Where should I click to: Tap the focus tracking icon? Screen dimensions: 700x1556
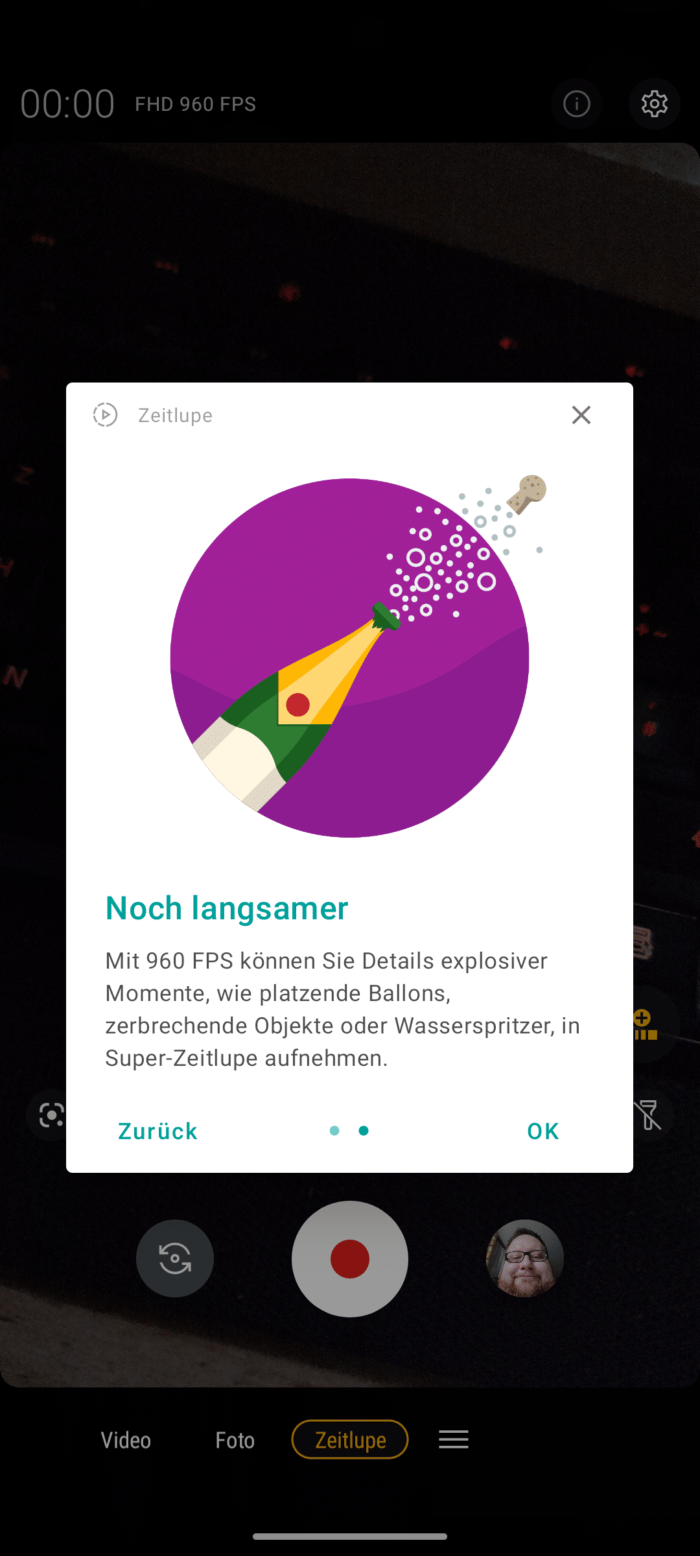coord(50,1114)
